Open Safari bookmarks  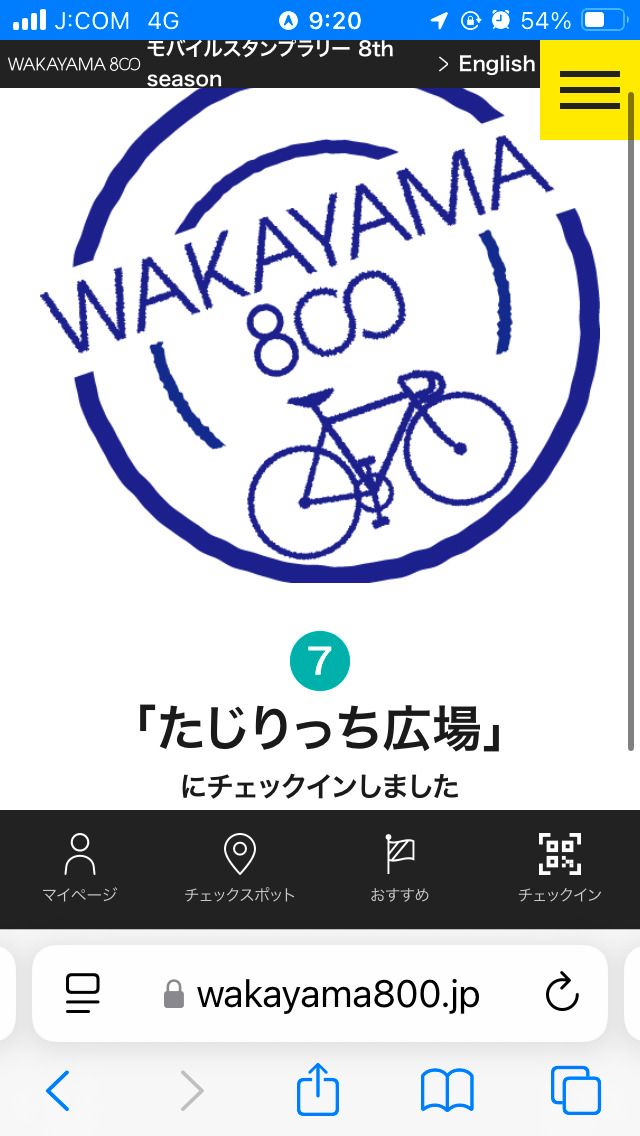[447, 1090]
